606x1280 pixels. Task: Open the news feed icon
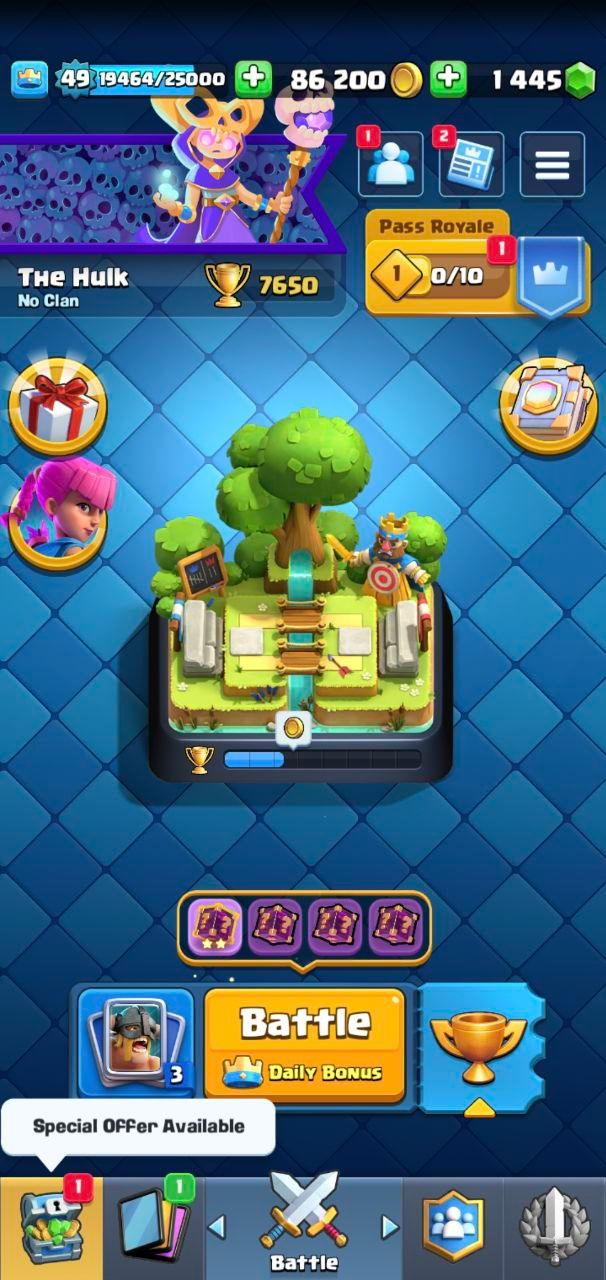(470, 164)
